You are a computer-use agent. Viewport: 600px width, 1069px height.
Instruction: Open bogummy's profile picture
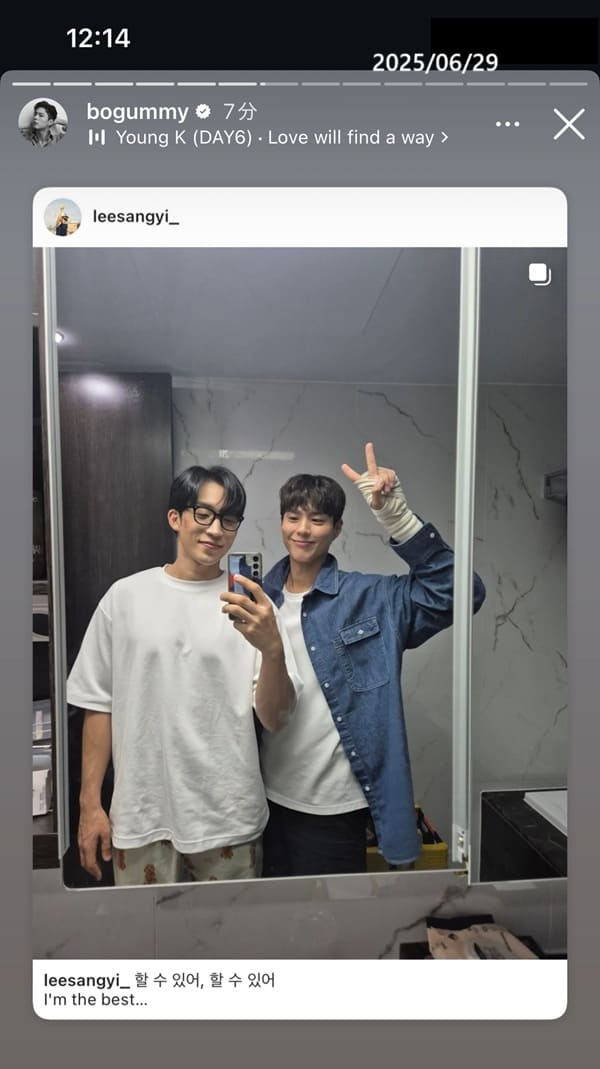click(x=43, y=123)
